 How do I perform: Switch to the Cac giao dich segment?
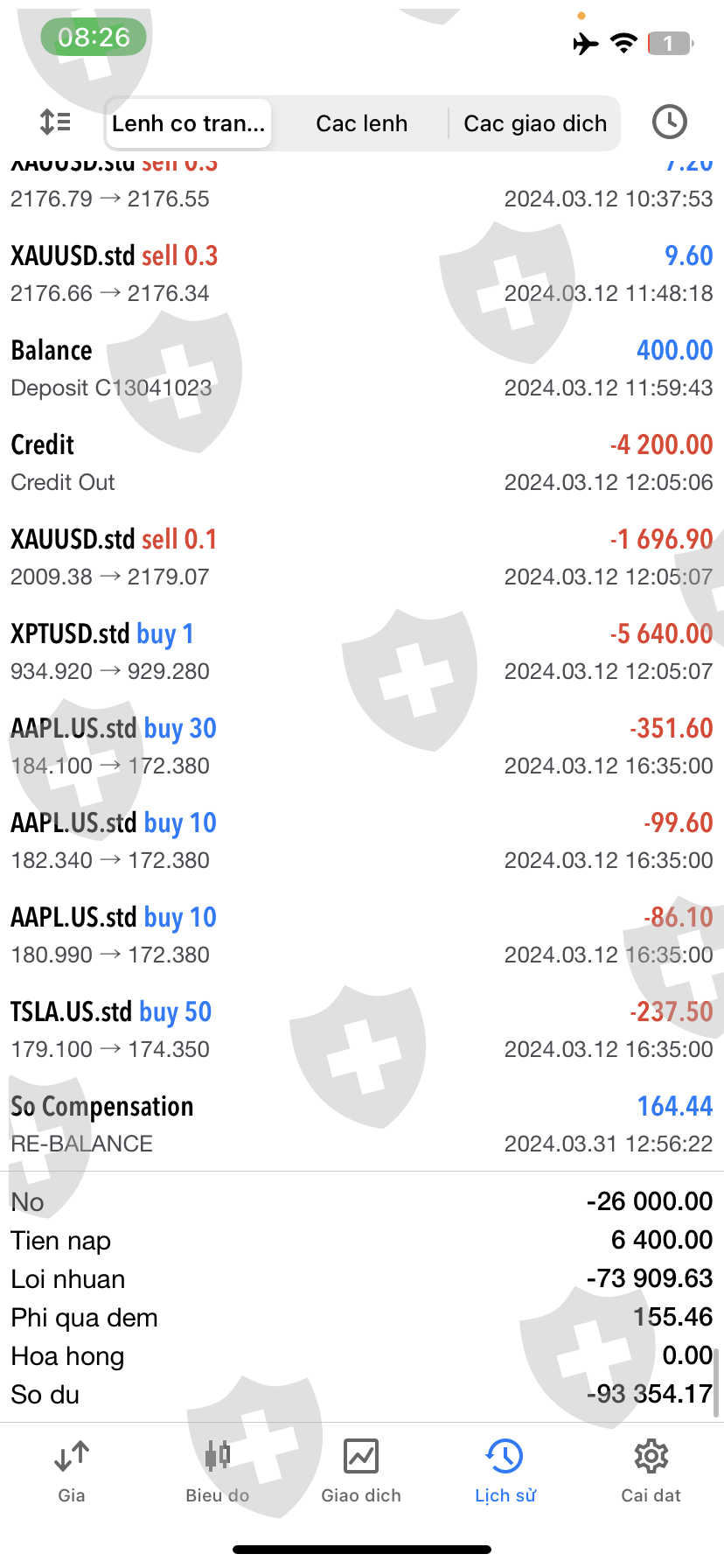pyautogui.click(x=534, y=123)
